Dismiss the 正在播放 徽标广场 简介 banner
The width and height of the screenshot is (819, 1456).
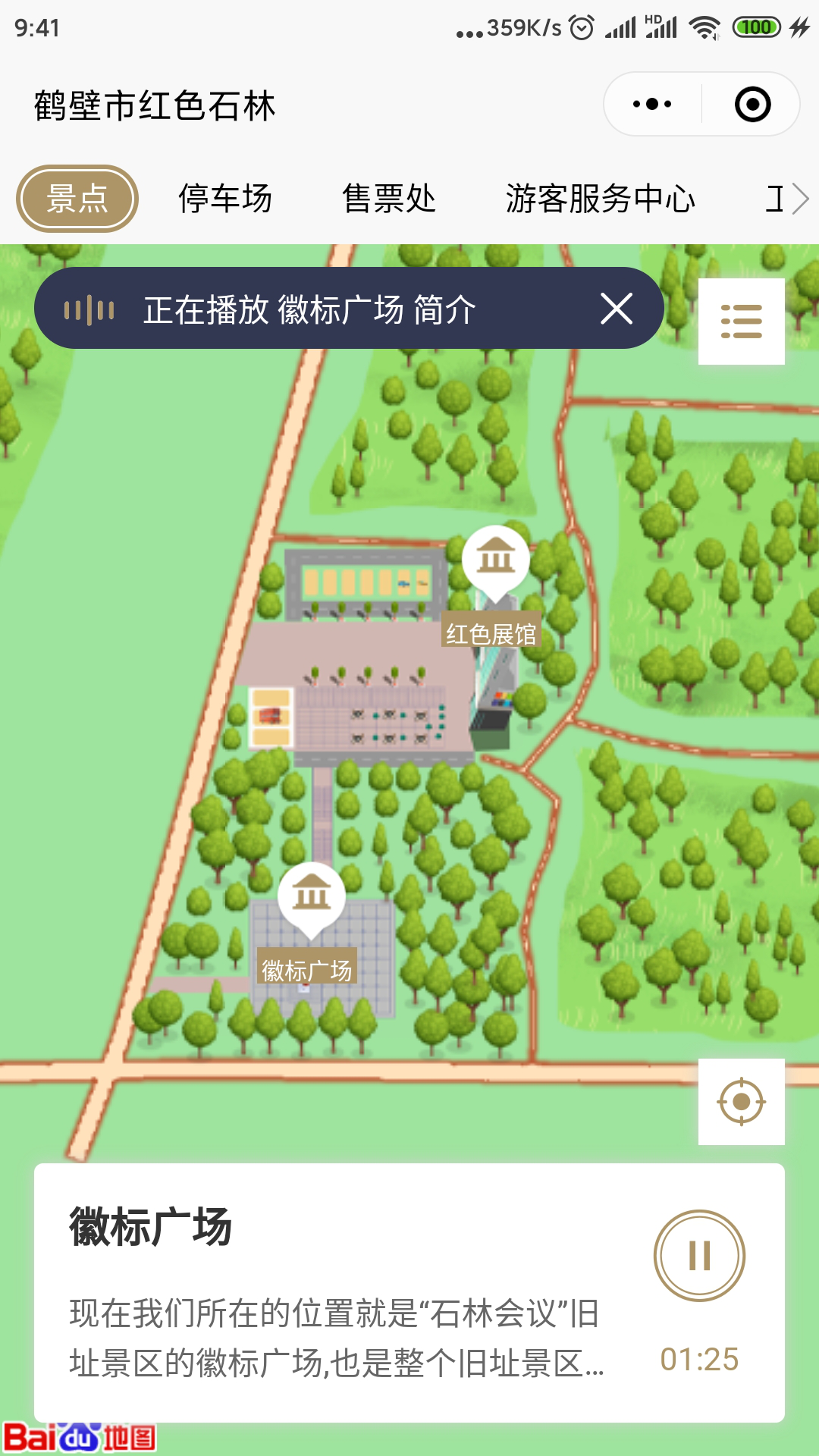[x=617, y=309]
